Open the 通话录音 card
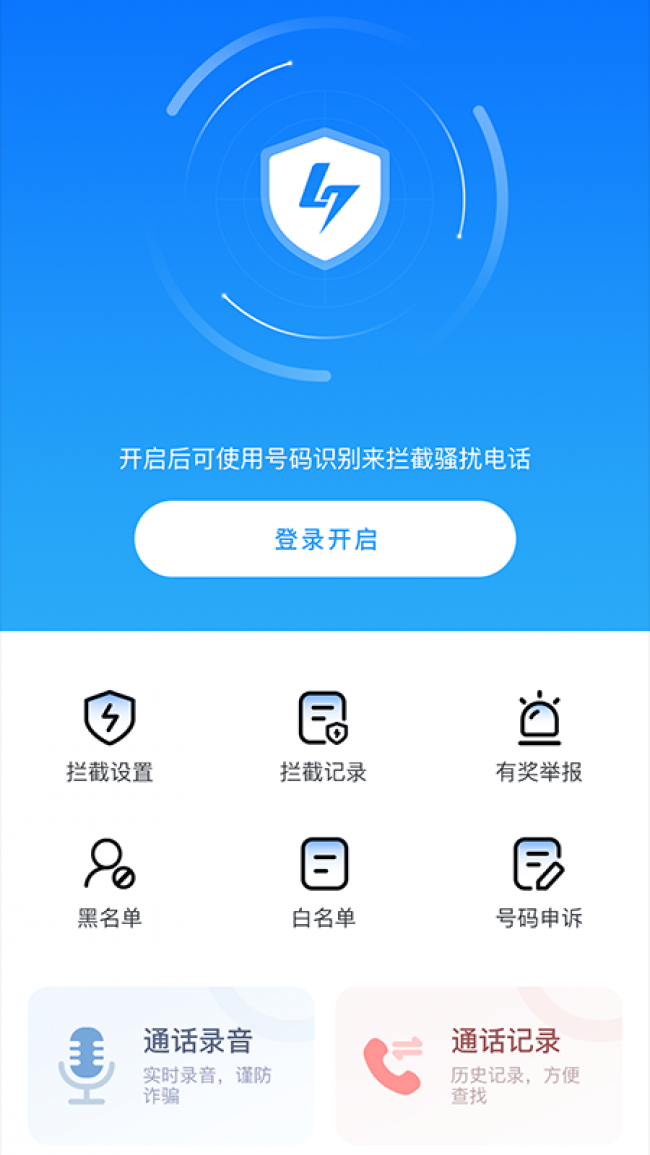The image size is (650, 1155). coord(171,1065)
